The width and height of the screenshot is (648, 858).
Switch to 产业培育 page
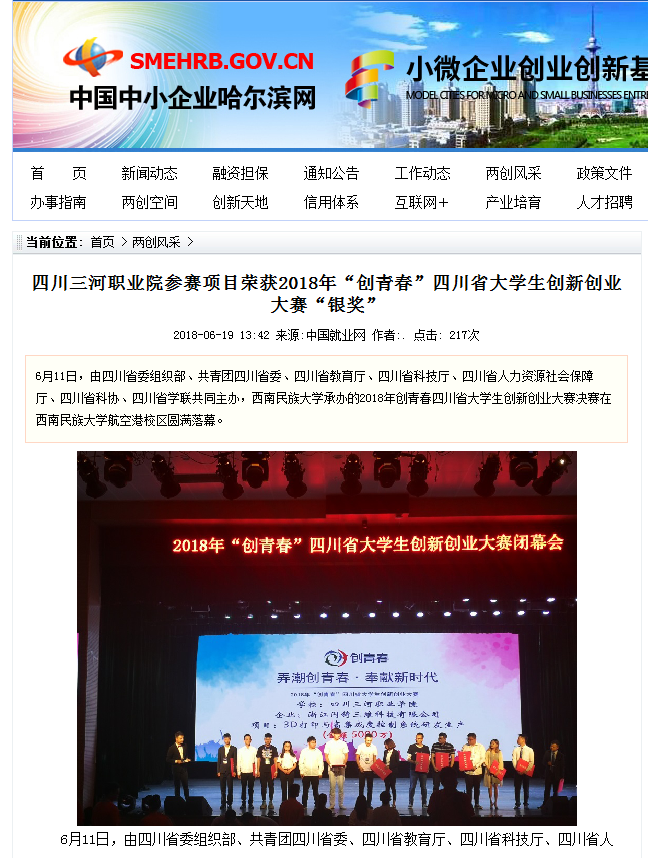pos(513,202)
